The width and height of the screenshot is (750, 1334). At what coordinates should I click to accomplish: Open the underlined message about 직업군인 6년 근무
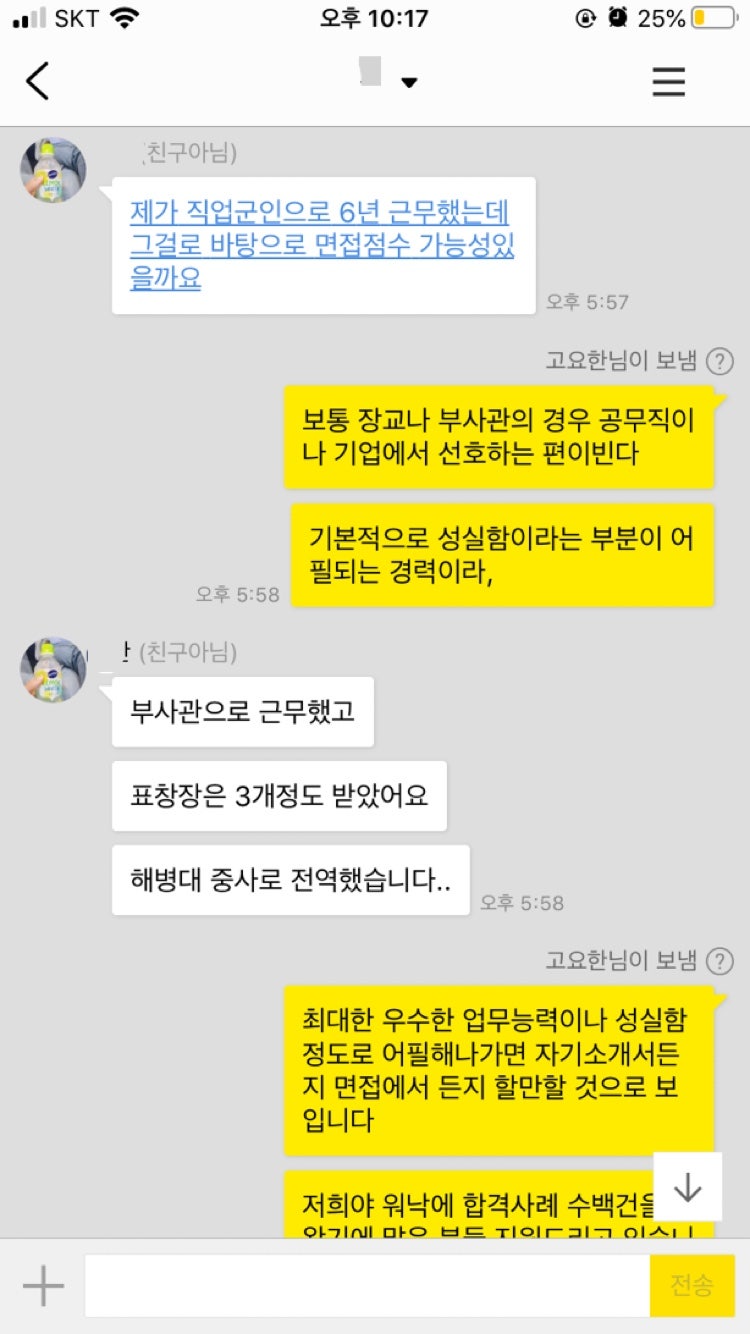[x=322, y=245]
